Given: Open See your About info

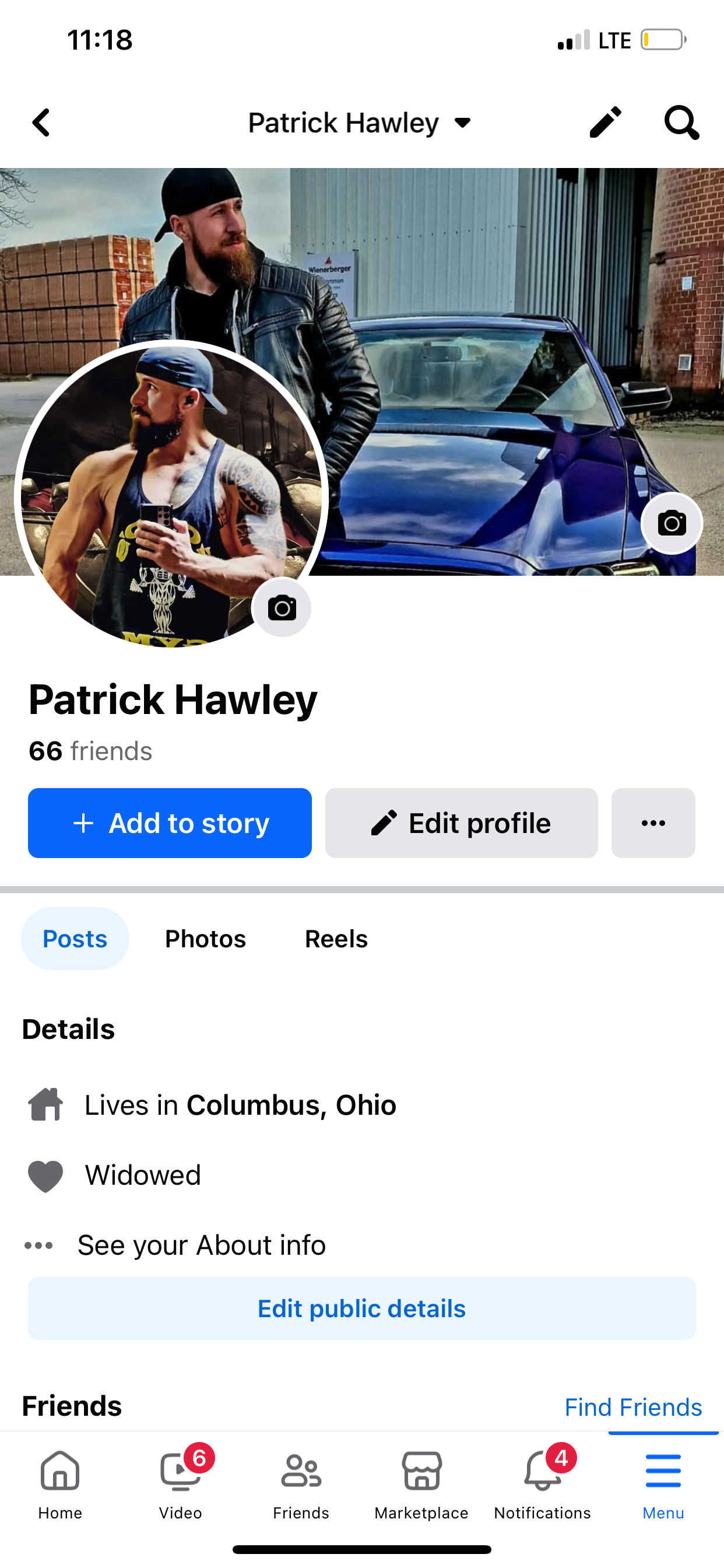Looking at the screenshot, I should tap(201, 1245).
